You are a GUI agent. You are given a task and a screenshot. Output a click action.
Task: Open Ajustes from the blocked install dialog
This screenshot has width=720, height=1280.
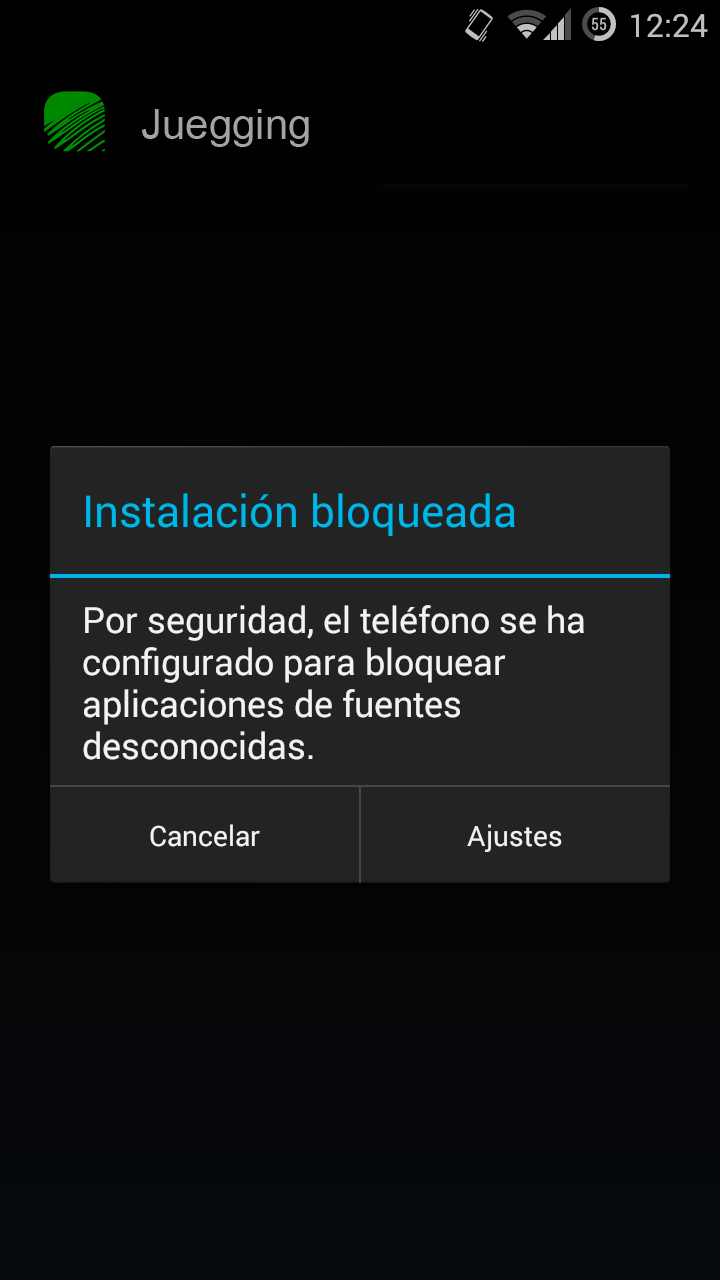coord(514,835)
